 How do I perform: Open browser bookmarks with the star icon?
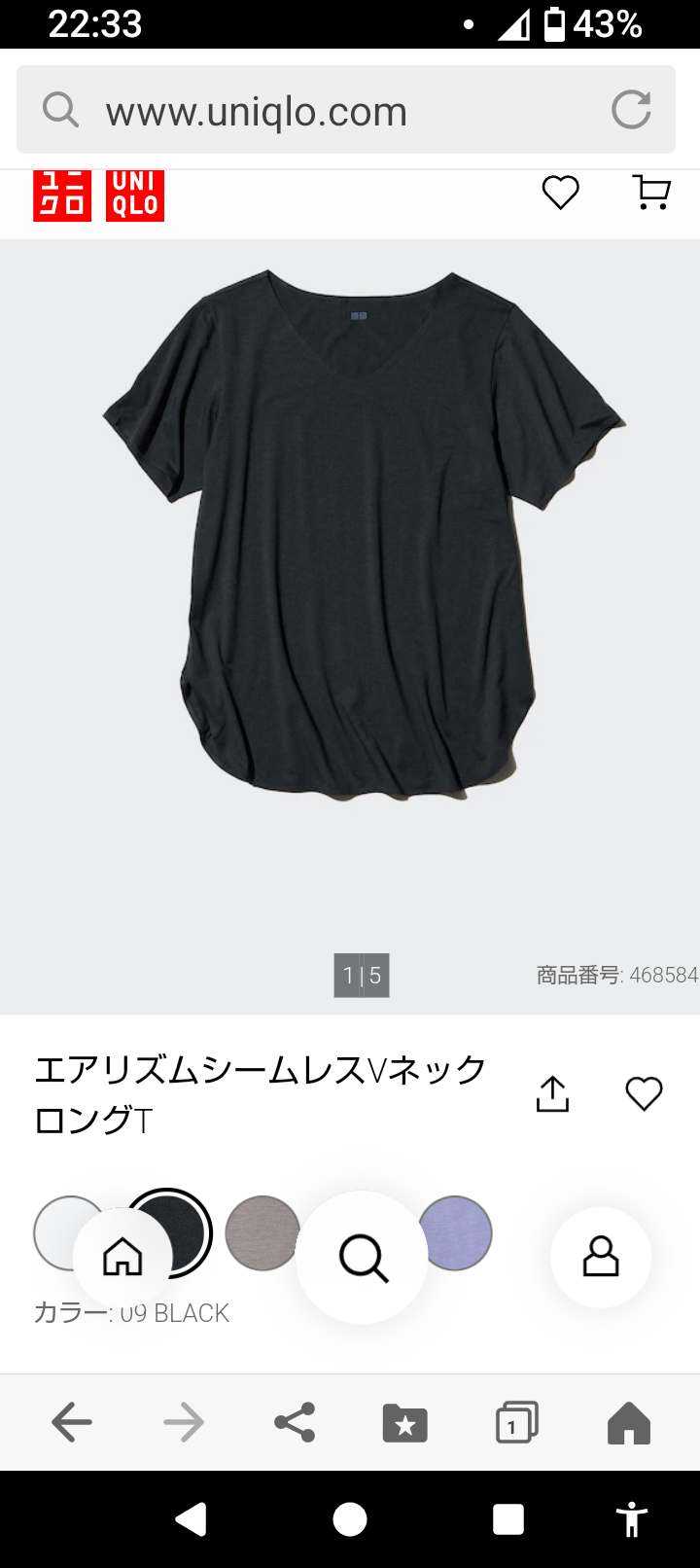(403, 1422)
